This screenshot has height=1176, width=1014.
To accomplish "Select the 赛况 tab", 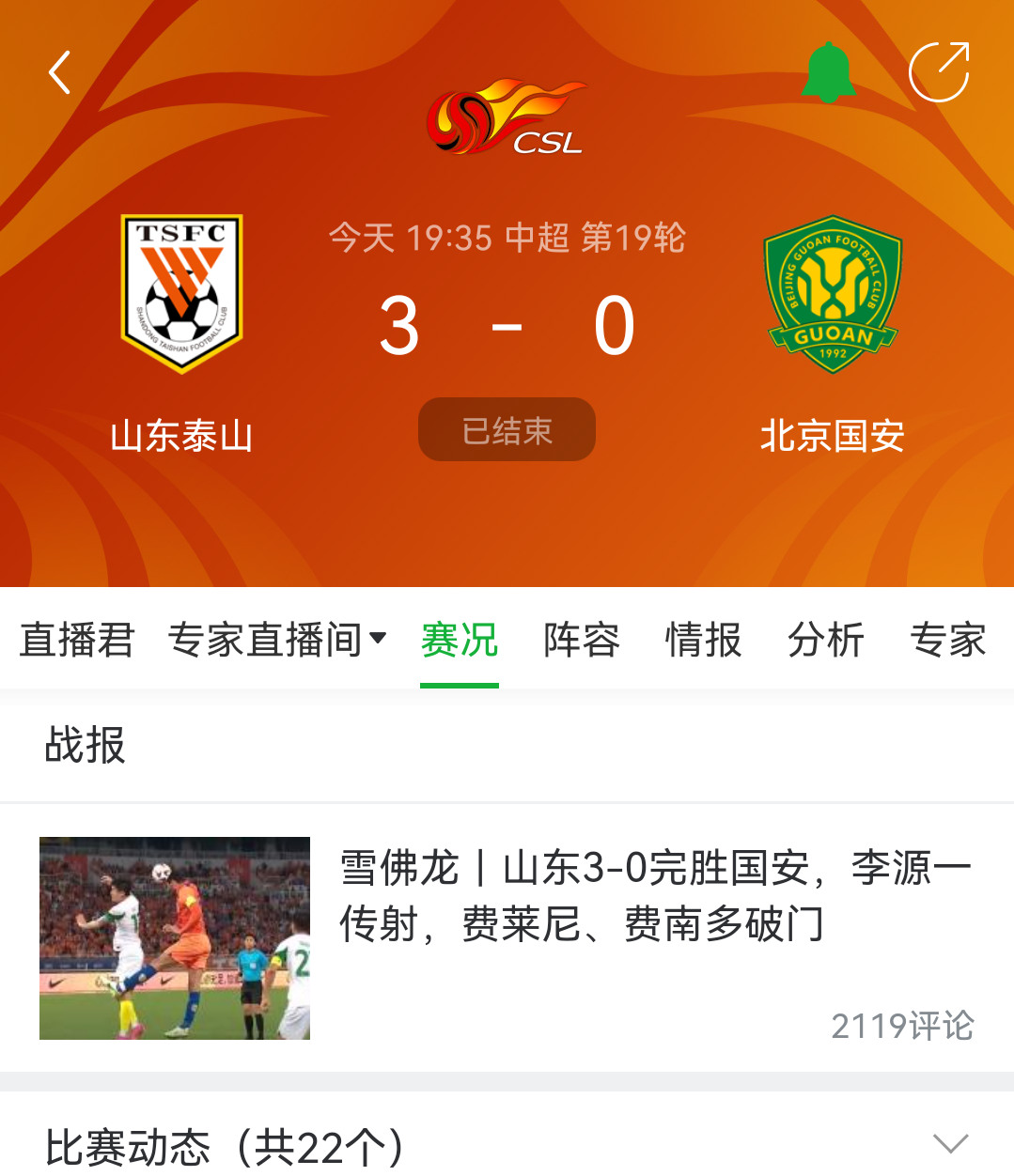I will pos(459,641).
